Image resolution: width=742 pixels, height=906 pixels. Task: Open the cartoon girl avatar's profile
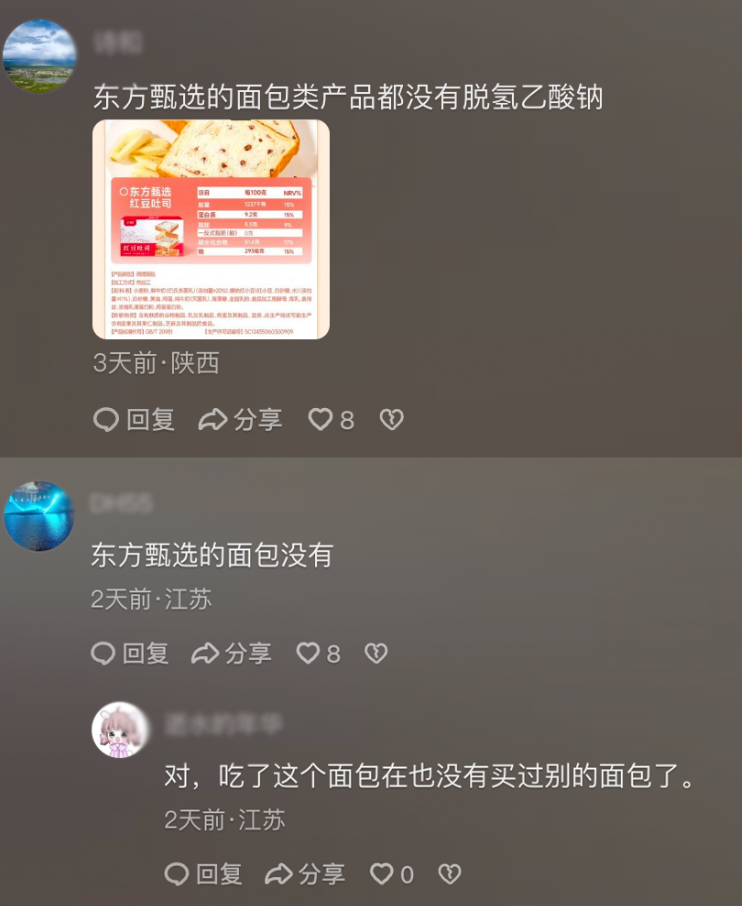coord(120,729)
